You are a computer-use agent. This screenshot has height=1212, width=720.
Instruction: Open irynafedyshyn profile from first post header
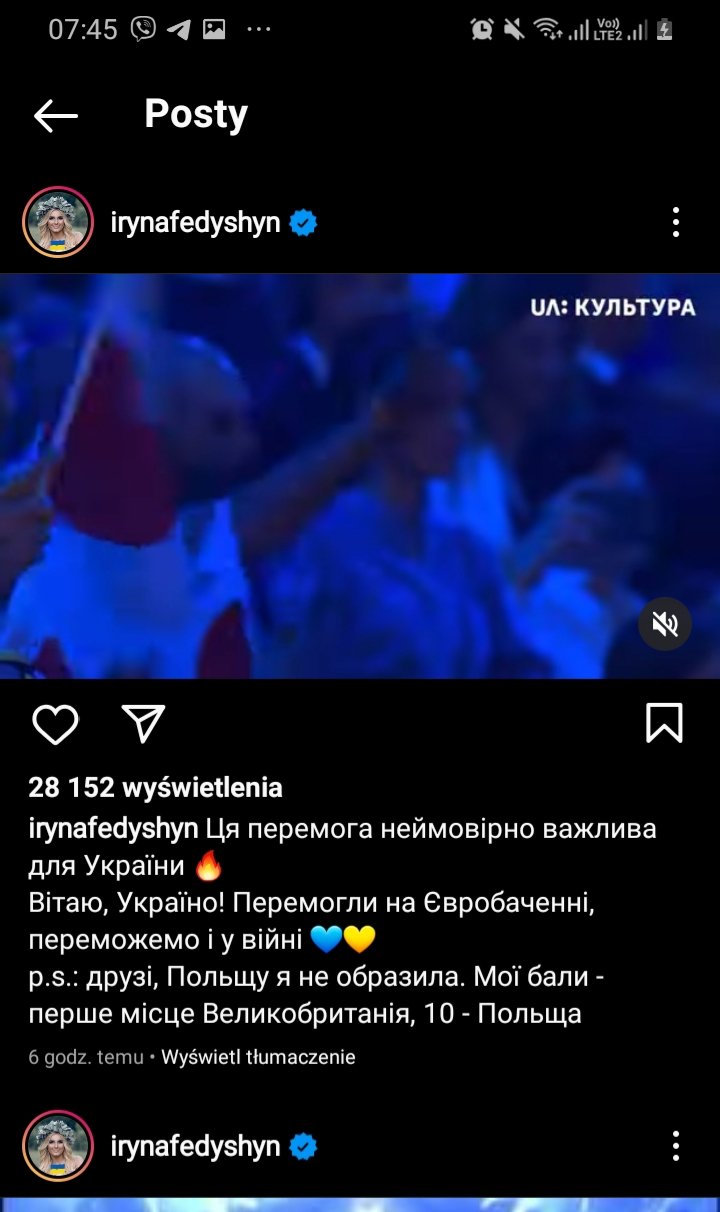point(195,222)
